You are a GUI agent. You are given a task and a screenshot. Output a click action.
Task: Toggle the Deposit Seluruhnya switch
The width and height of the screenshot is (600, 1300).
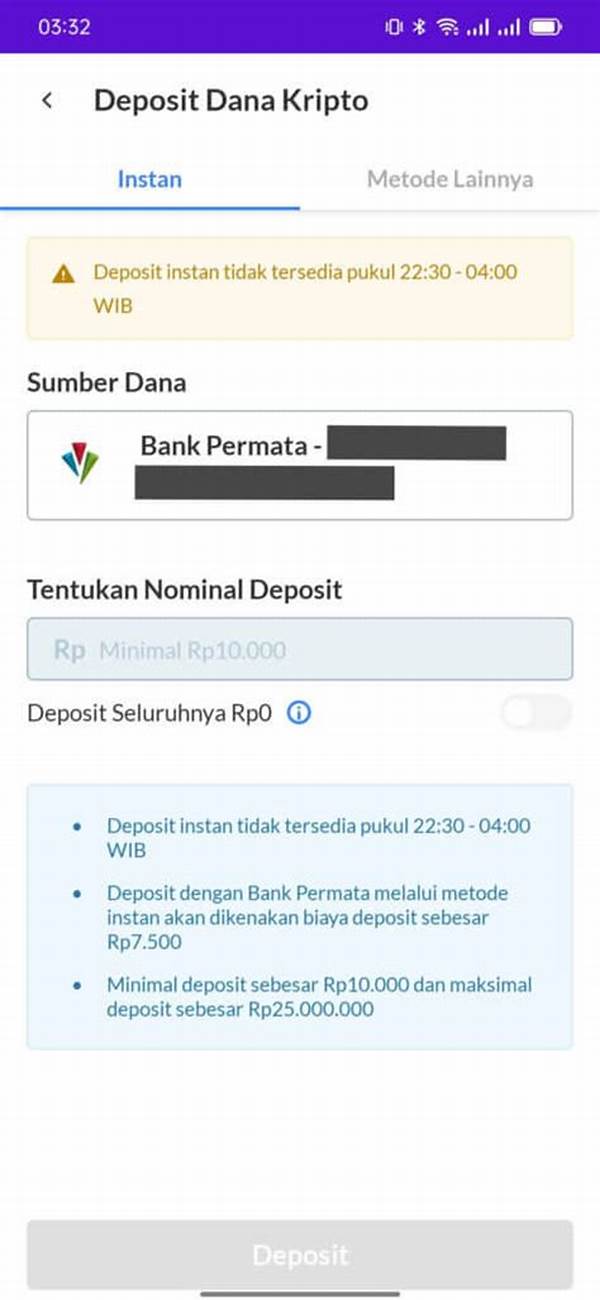click(536, 714)
